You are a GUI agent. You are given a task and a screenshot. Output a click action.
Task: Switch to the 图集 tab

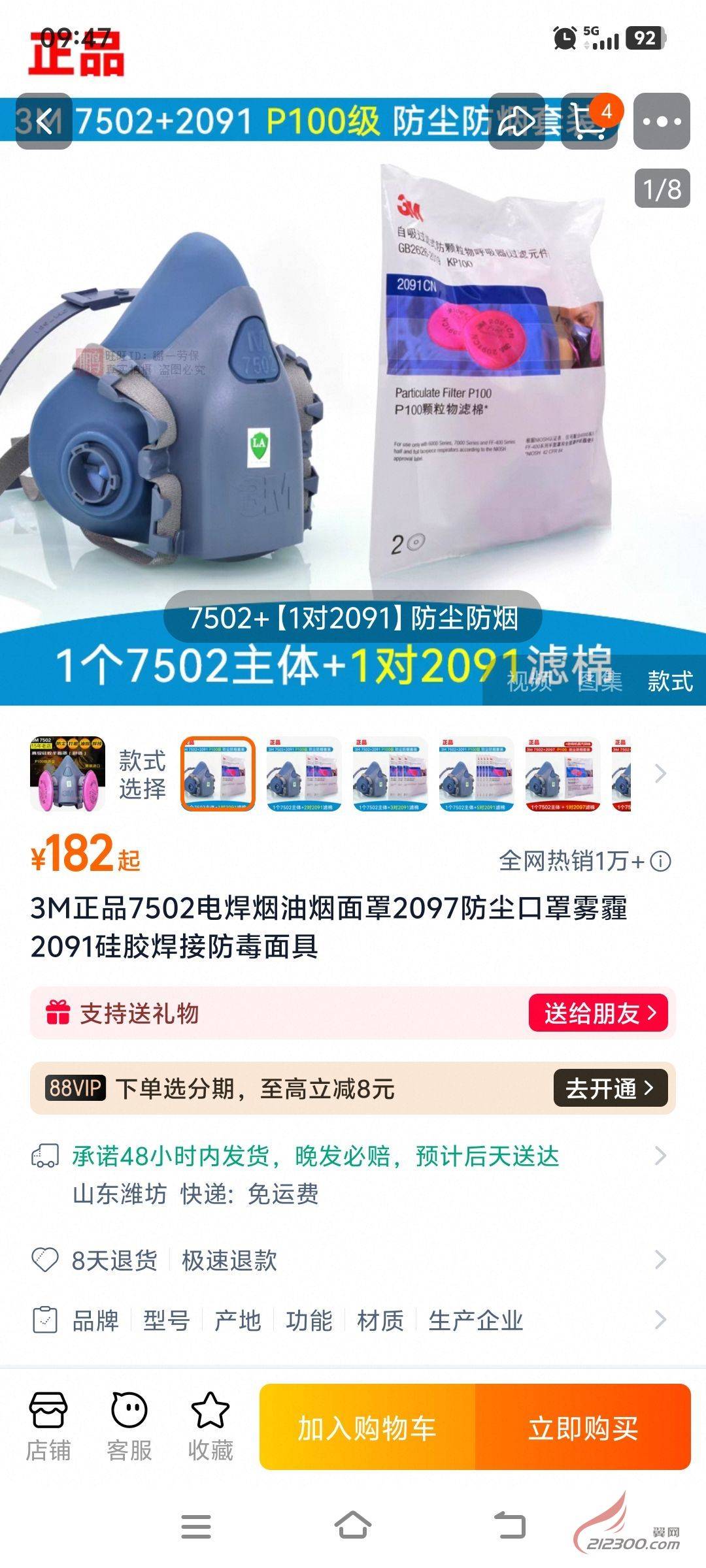[x=600, y=681]
